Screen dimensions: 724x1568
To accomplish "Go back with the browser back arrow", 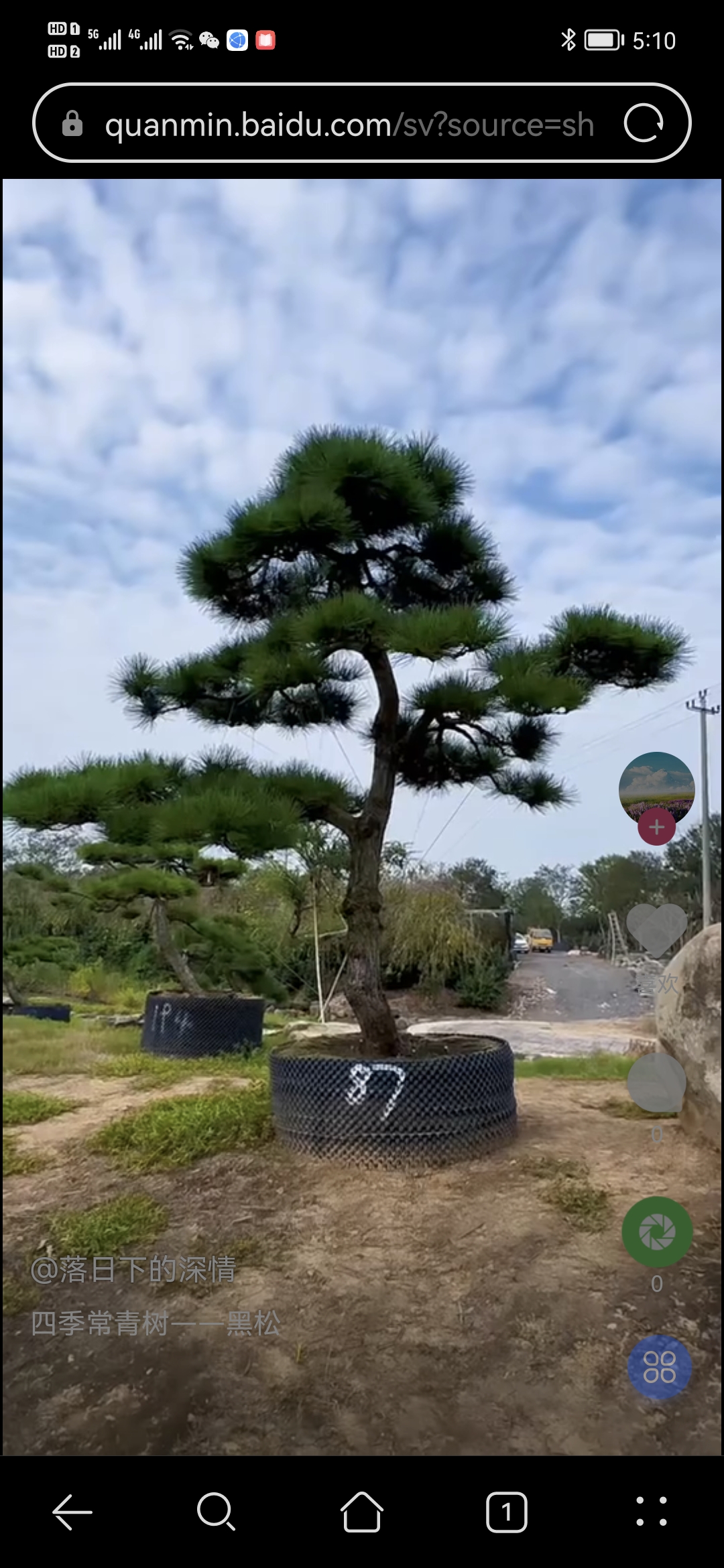I will click(72, 1512).
